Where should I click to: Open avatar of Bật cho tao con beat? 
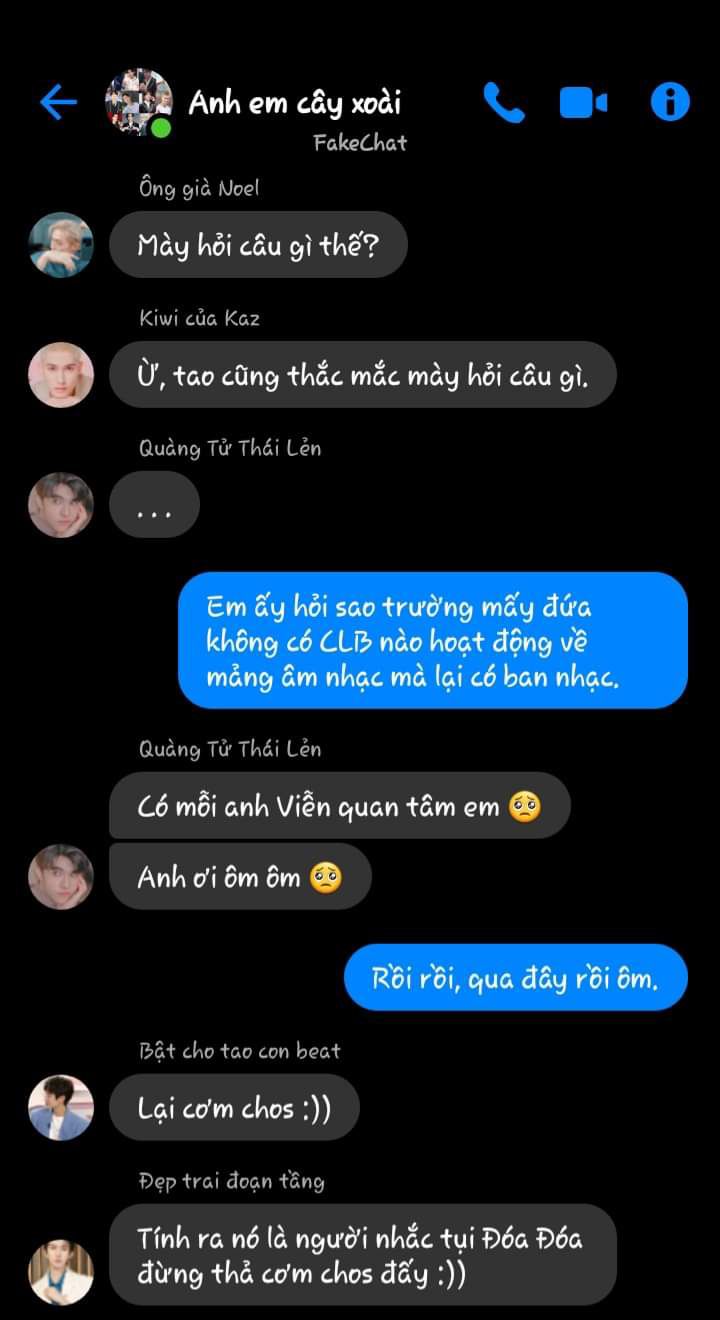pos(61,1107)
